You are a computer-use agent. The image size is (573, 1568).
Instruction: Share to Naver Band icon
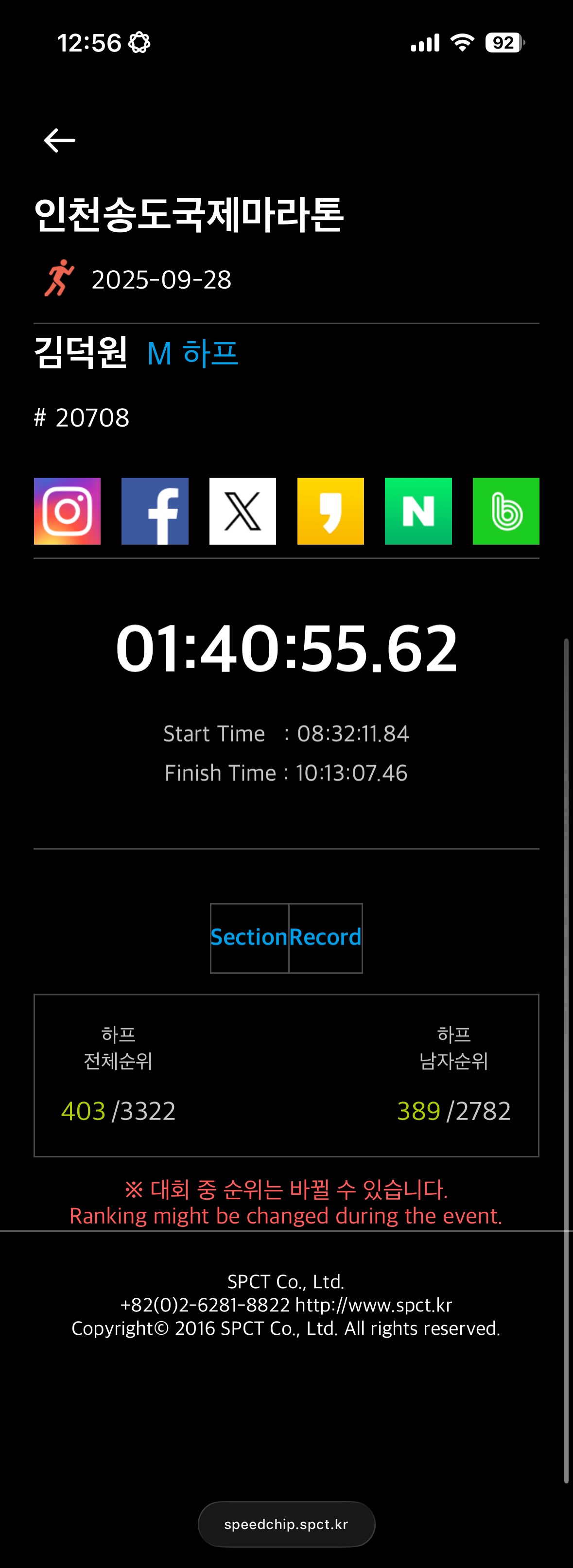[x=505, y=511]
